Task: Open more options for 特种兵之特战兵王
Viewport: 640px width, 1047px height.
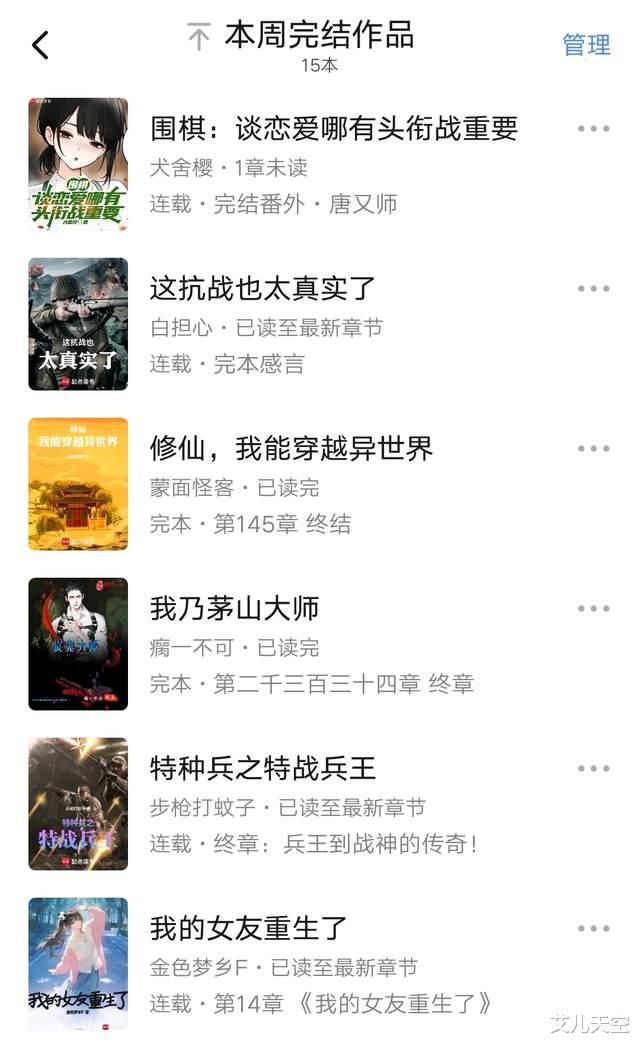Action: (x=593, y=769)
